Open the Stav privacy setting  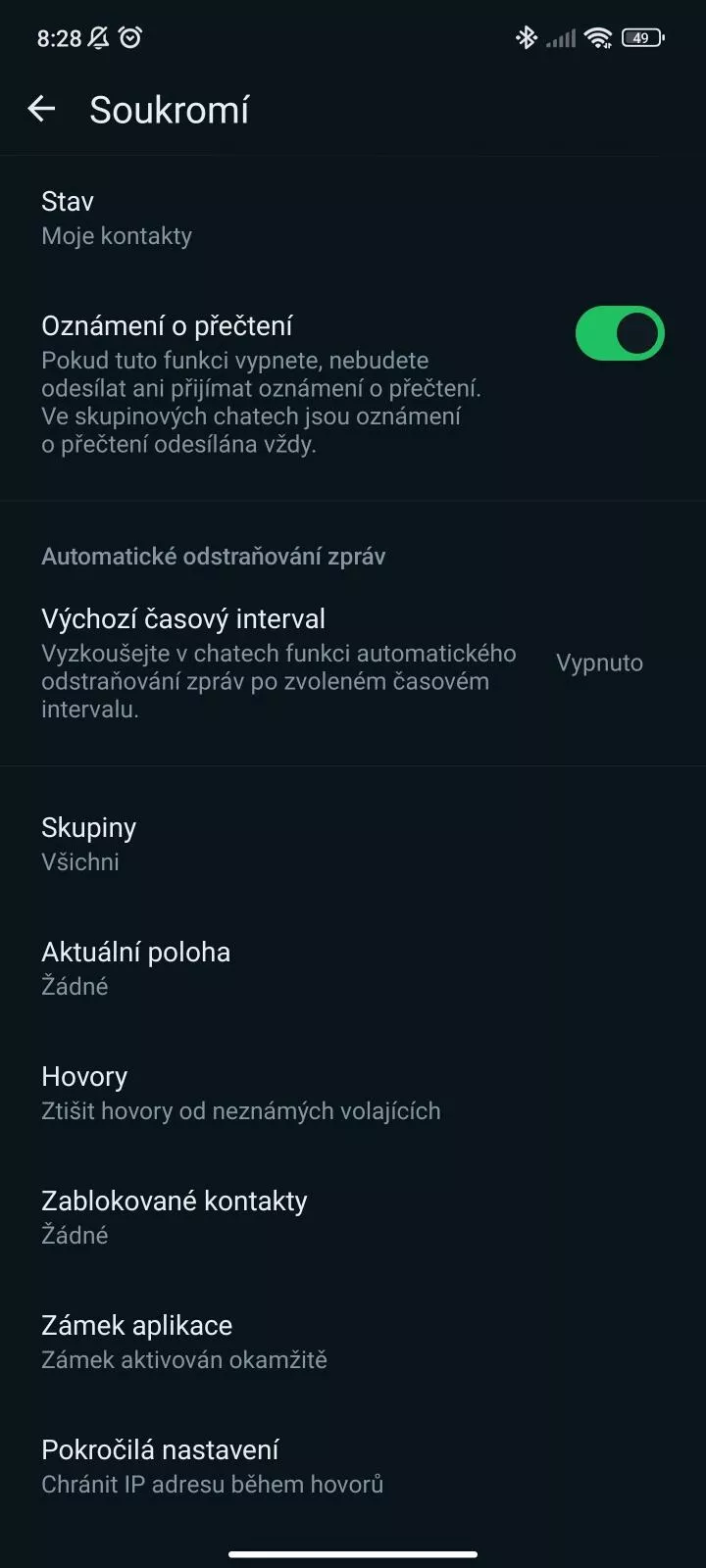coord(353,219)
